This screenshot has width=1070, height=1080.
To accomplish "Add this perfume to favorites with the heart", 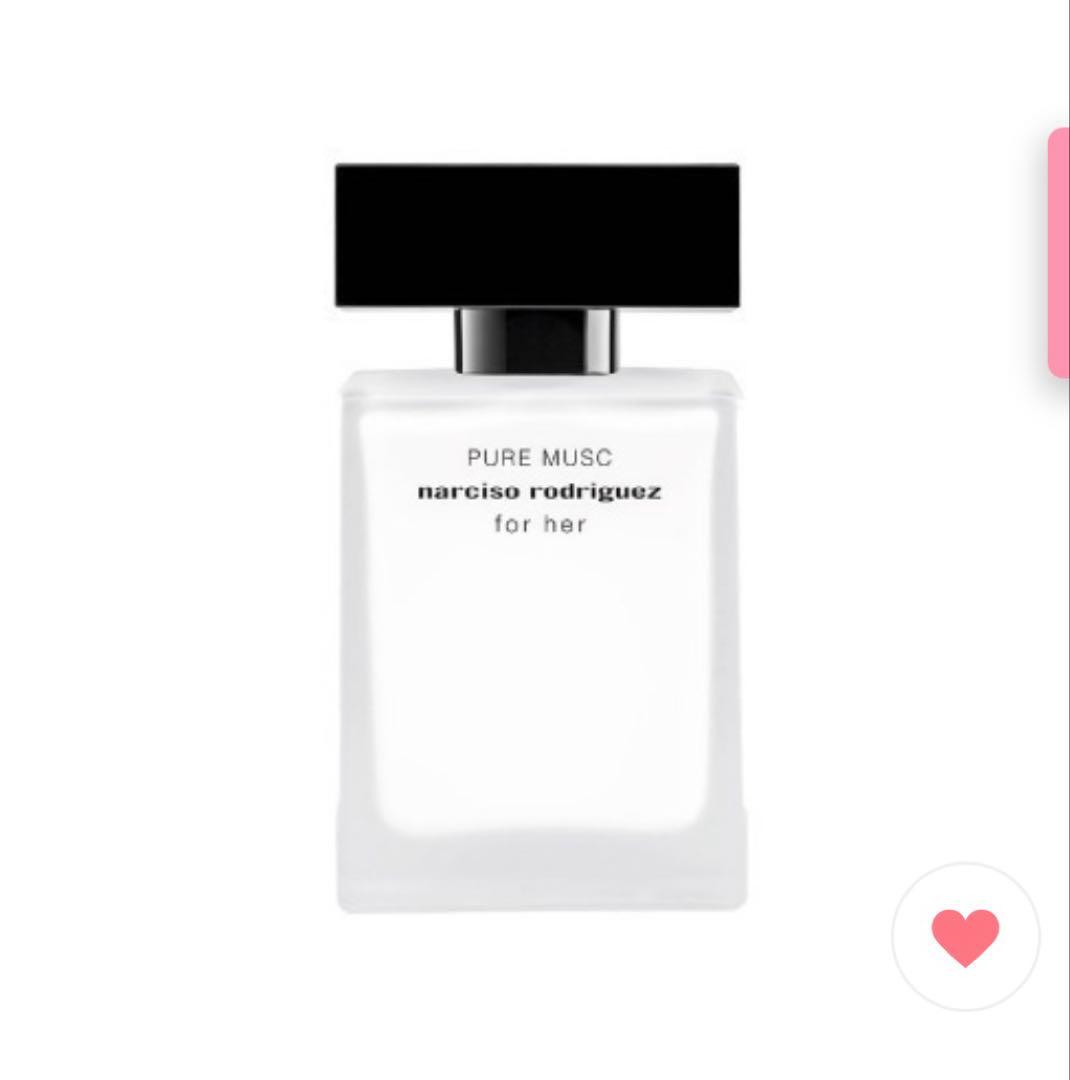I will (x=965, y=937).
